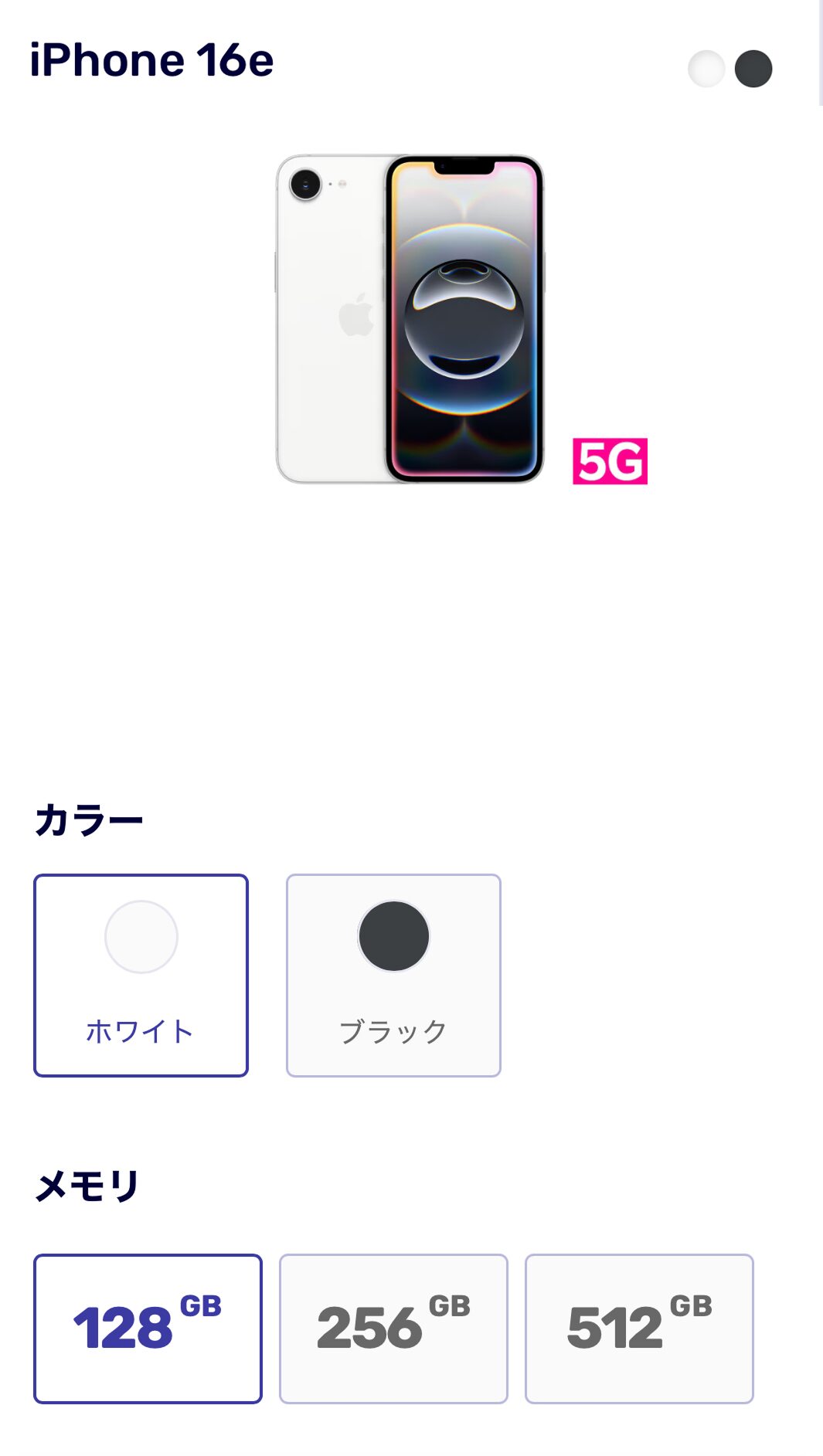The height and width of the screenshot is (1456, 823).
Task: Choose 512GB memory
Action: [639, 1329]
